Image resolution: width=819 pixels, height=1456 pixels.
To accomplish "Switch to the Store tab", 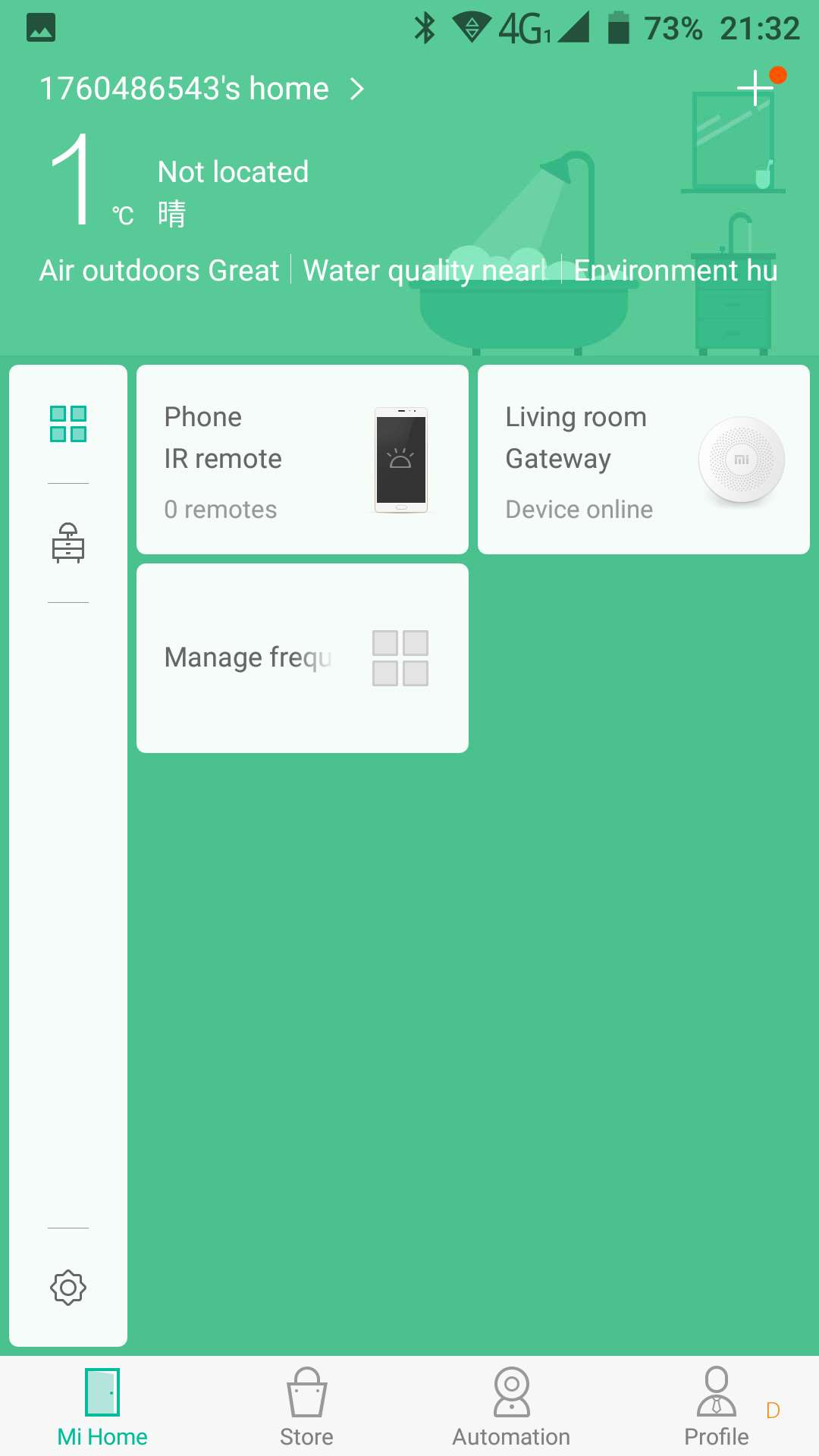I will click(x=306, y=1407).
